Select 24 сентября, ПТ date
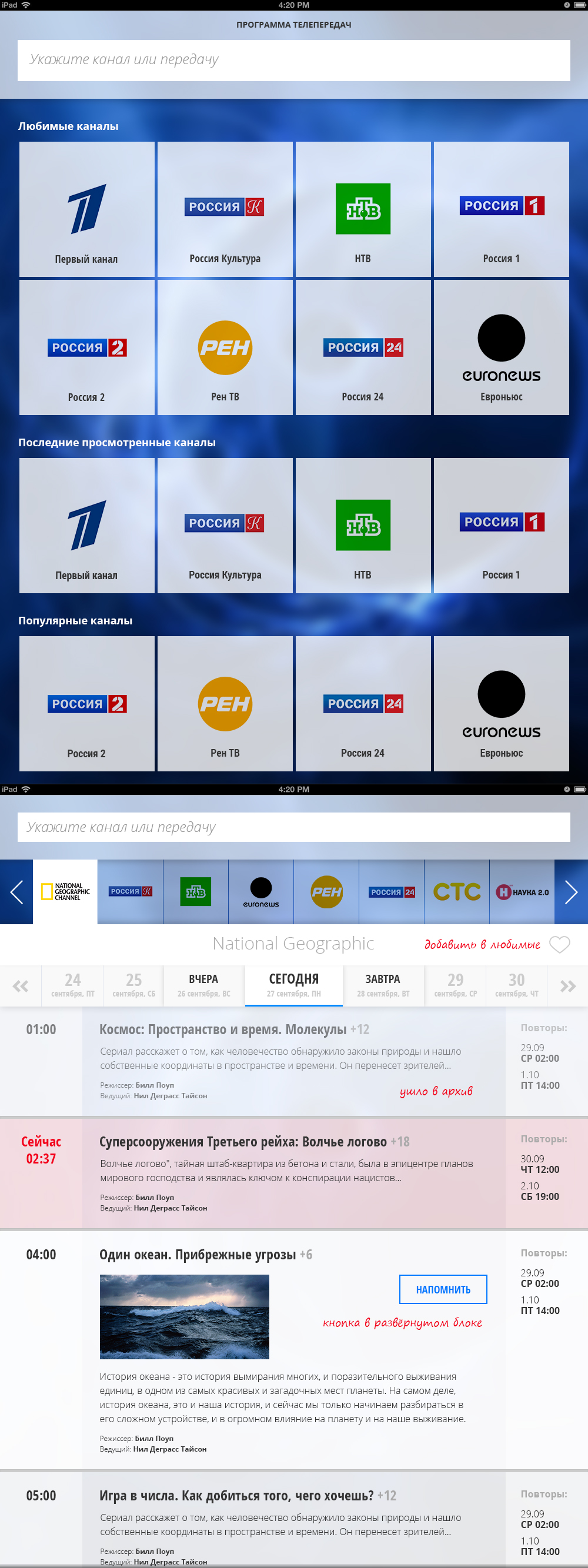The height and width of the screenshot is (1568, 588). tap(72, 985)
